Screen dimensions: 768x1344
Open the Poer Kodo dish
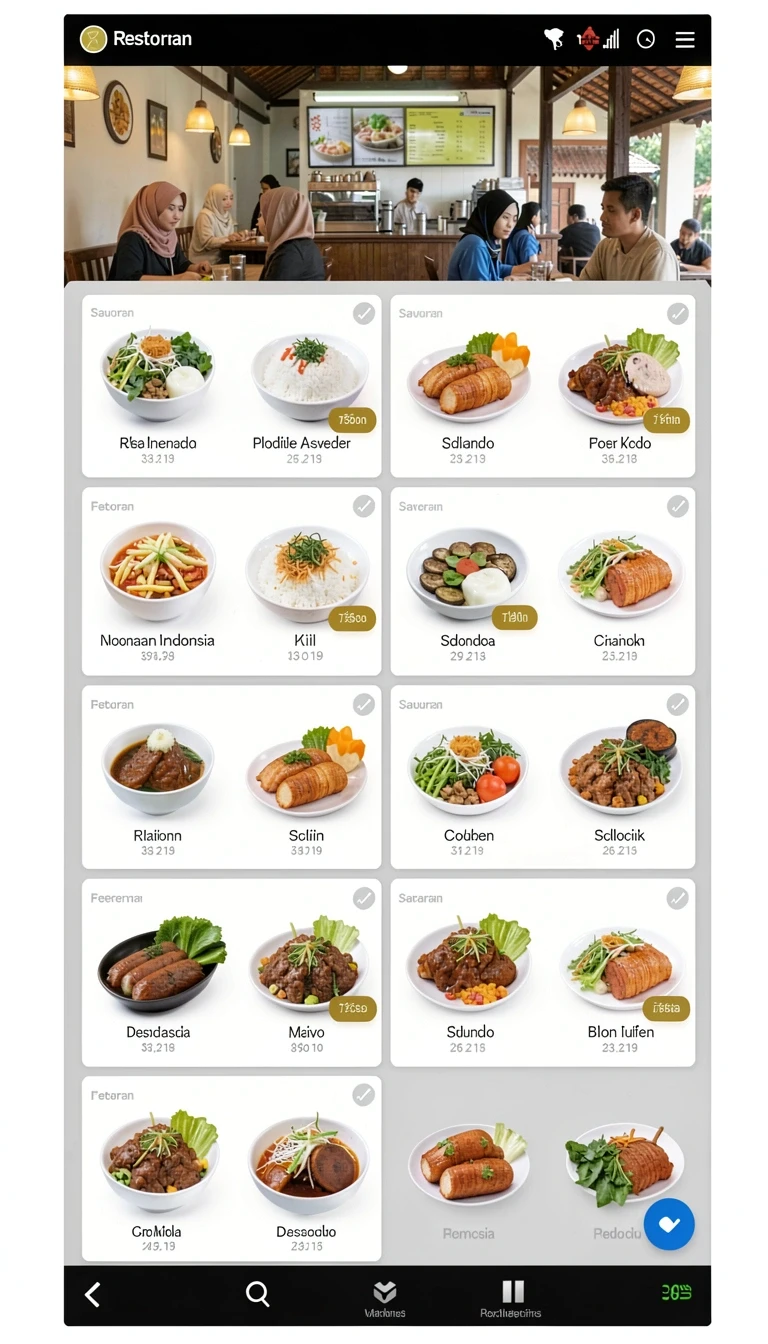tap(620, 397)
